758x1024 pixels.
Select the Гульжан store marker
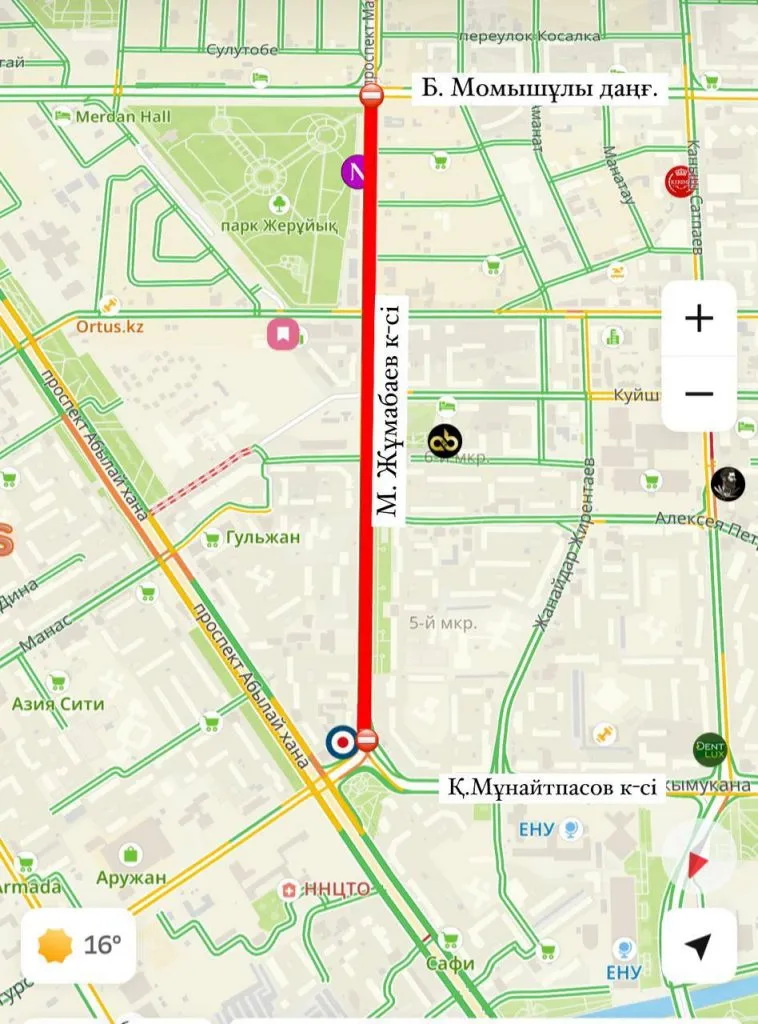click(x=212, y=539)
